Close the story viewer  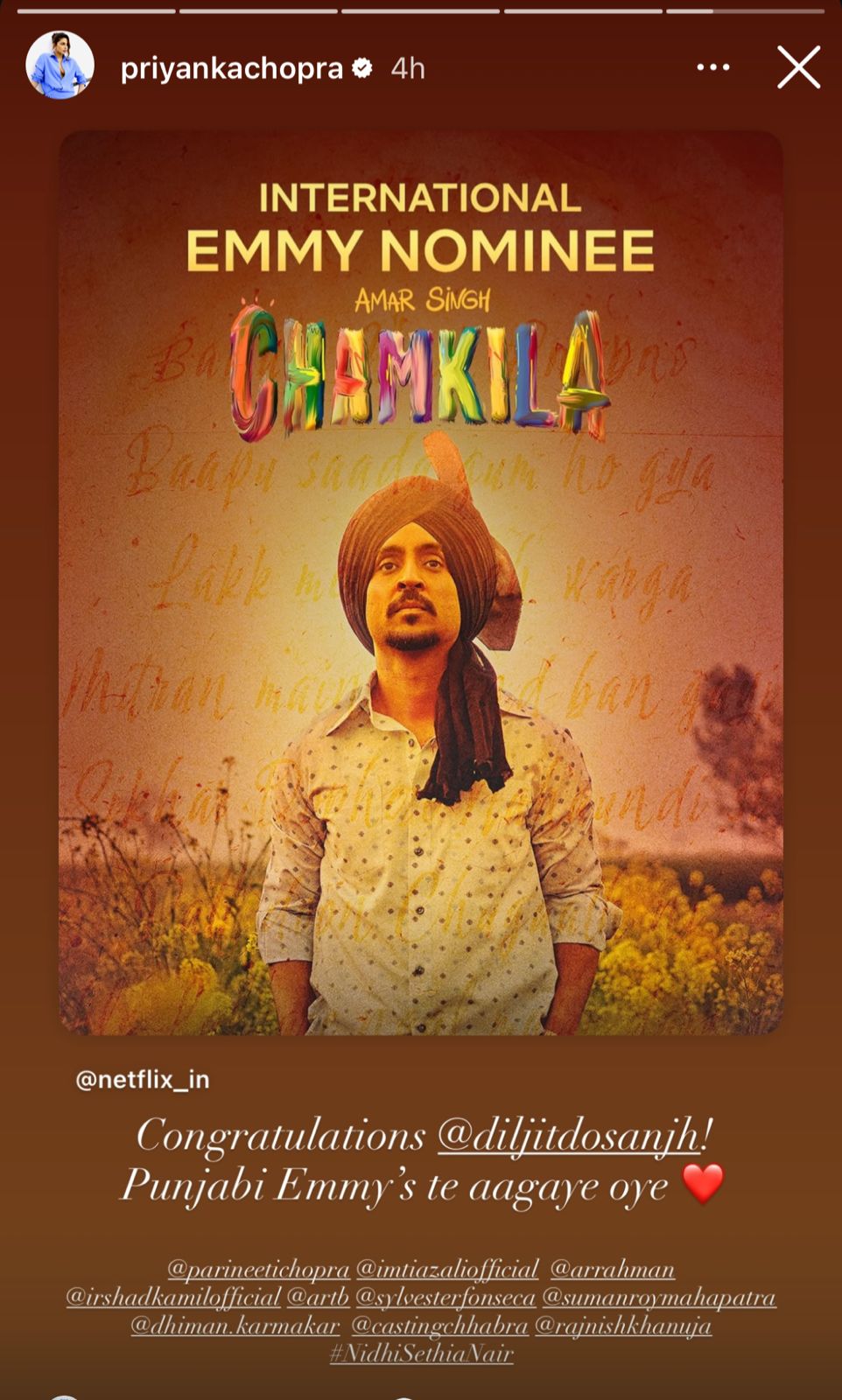click(798, 67)
